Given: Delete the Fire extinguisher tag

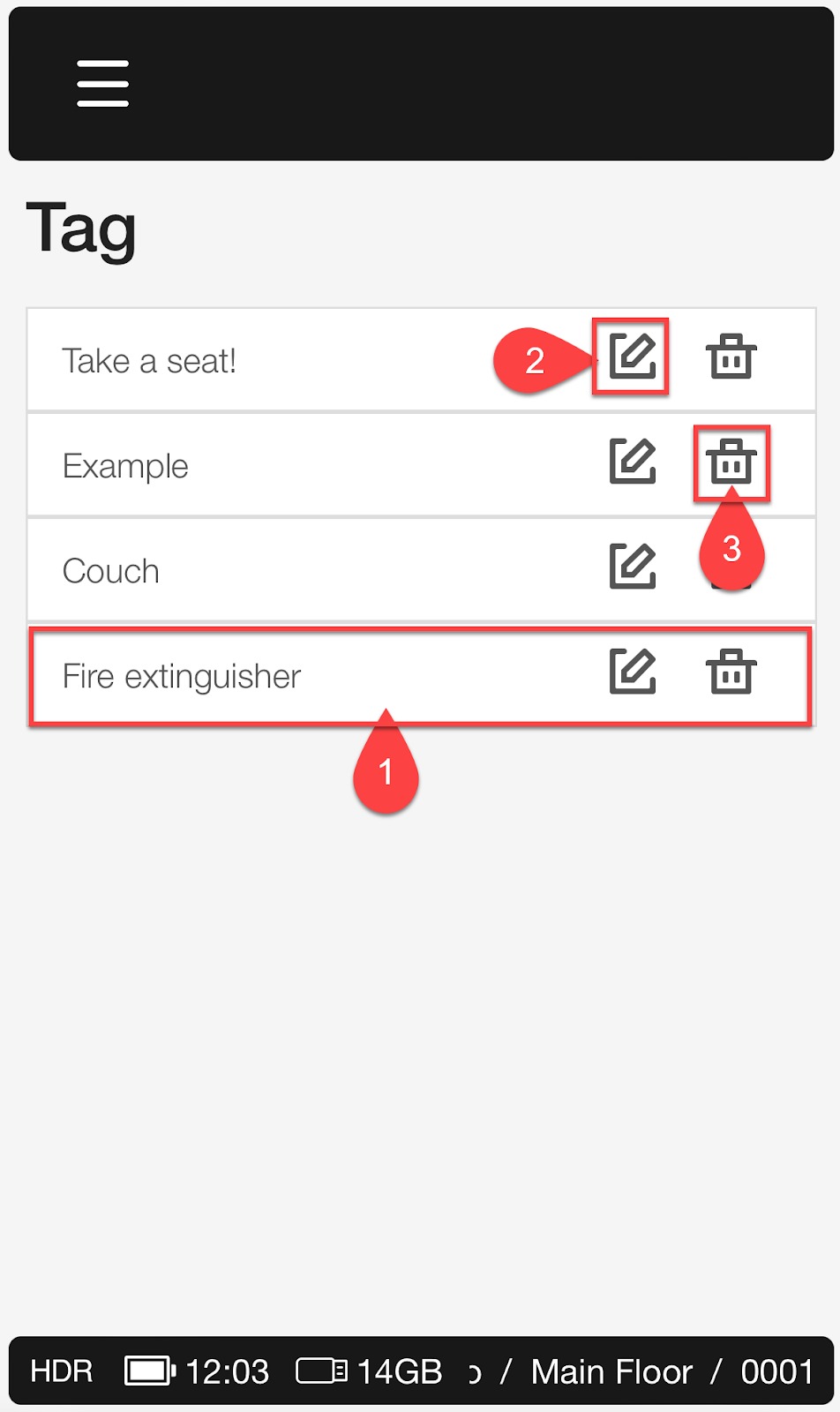Looking at the screenshot, I should point(731,672).
